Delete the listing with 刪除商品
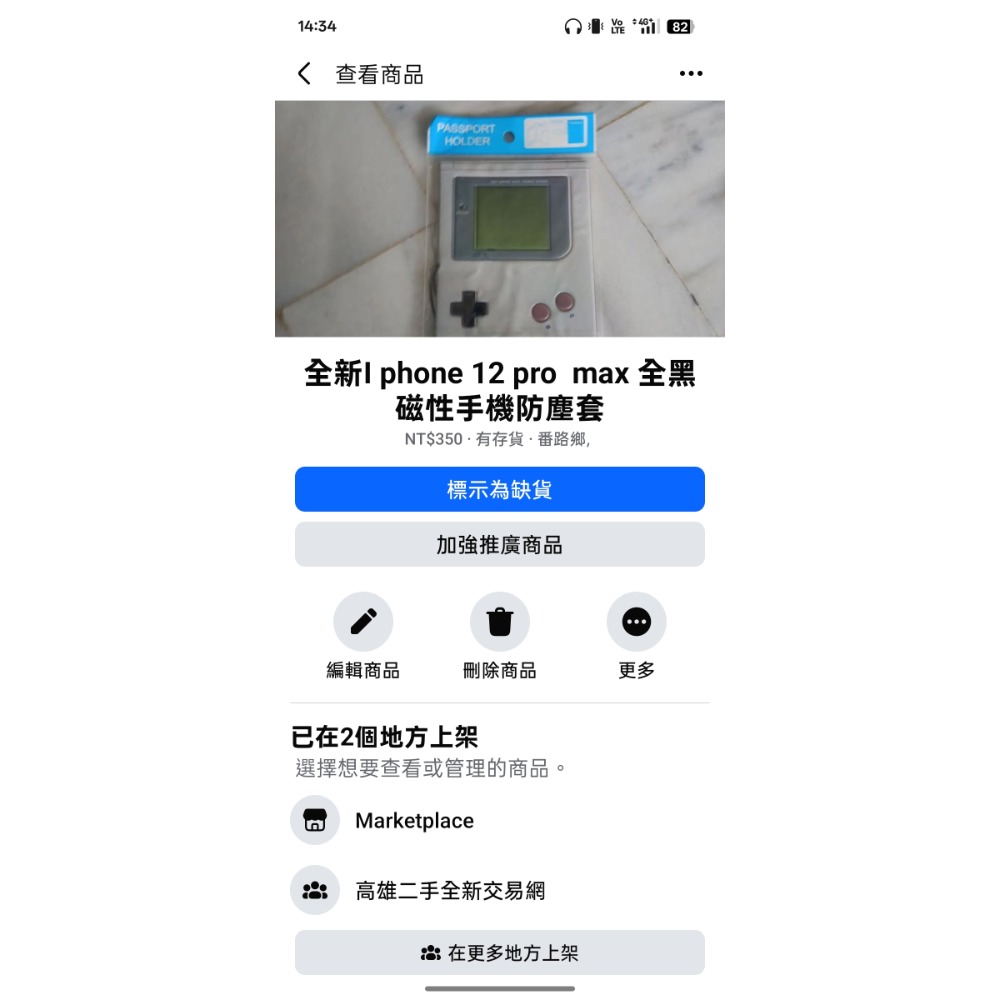The height and width of the screenshot is (1000, 1000). 500,622
